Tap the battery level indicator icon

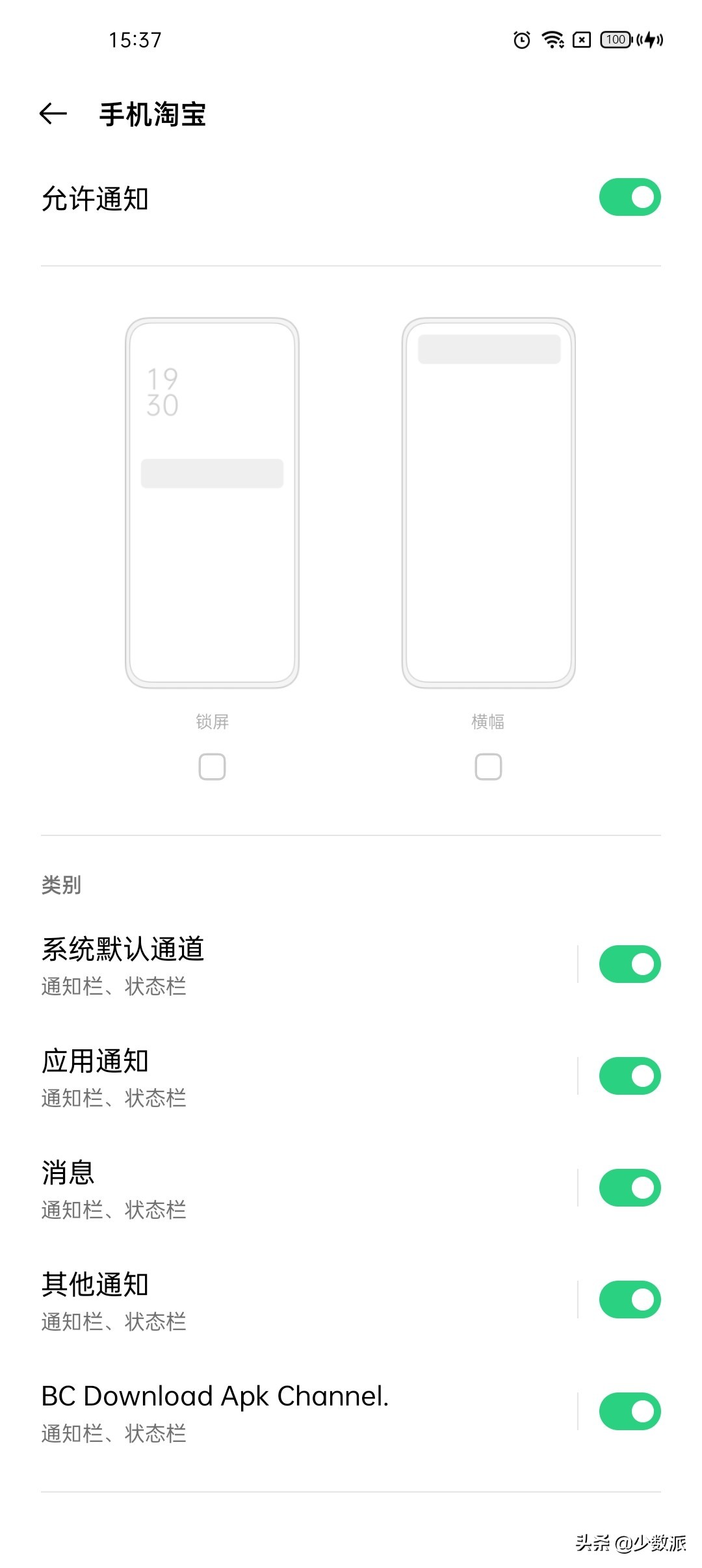tap(614, 40)
